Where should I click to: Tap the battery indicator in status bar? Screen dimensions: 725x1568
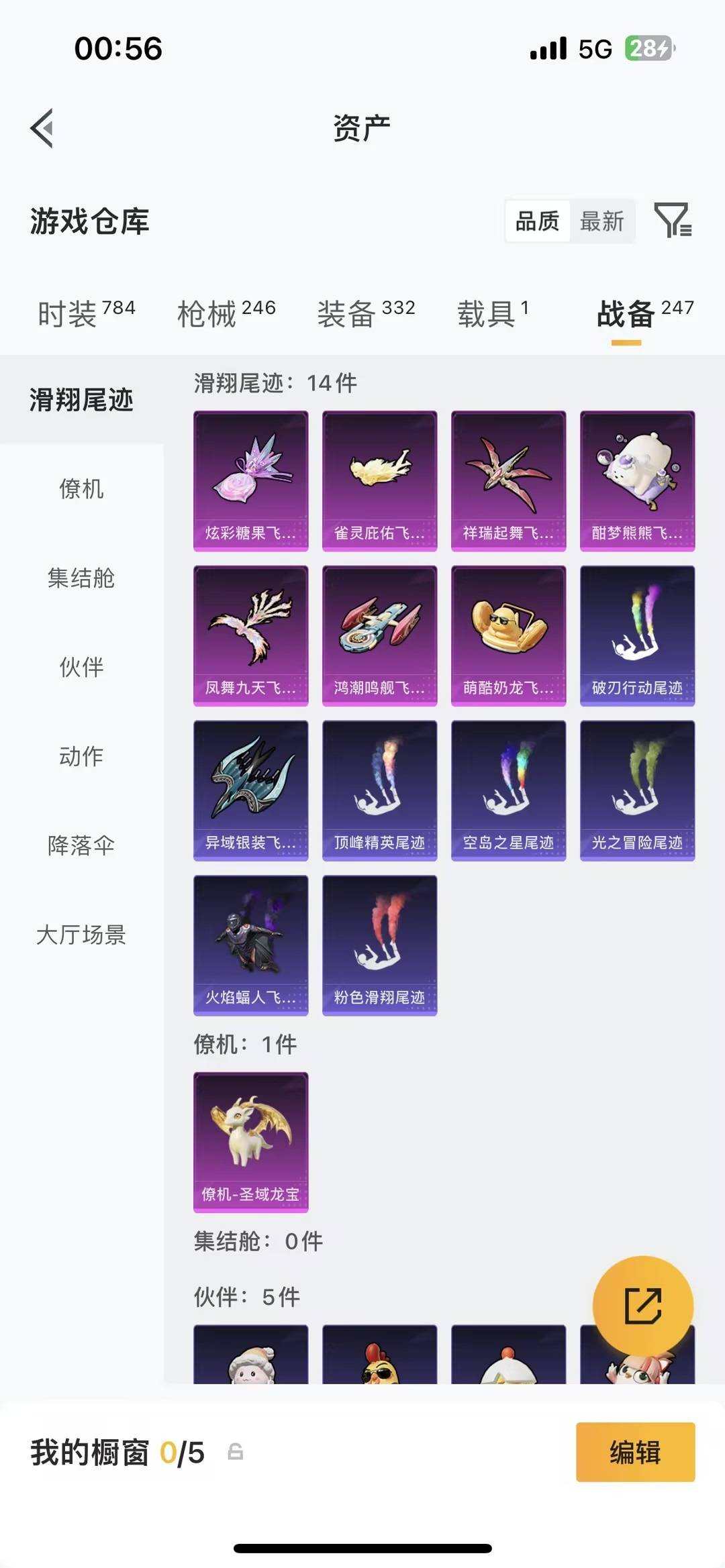point(646,48)
